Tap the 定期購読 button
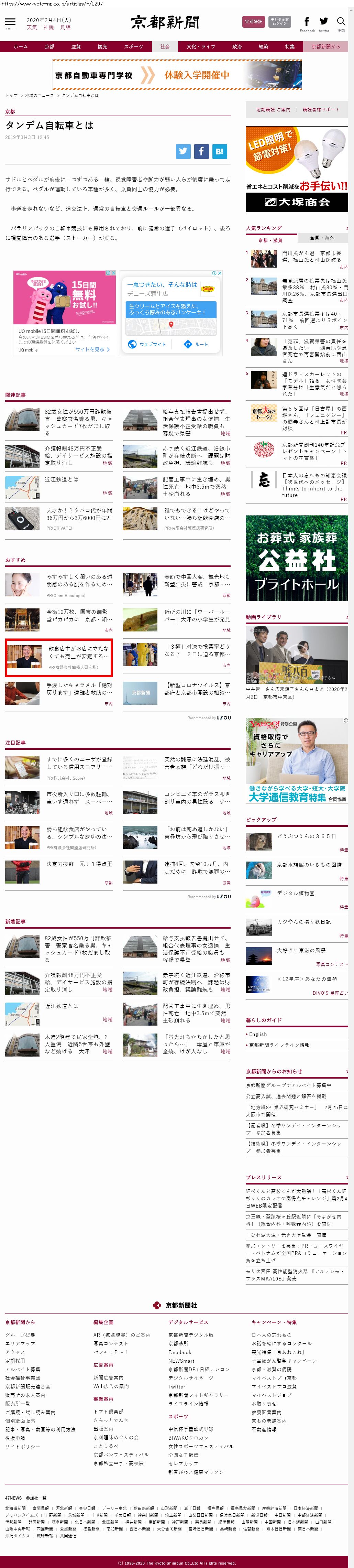Screen dimensions: 354x1568 [253, 21]
